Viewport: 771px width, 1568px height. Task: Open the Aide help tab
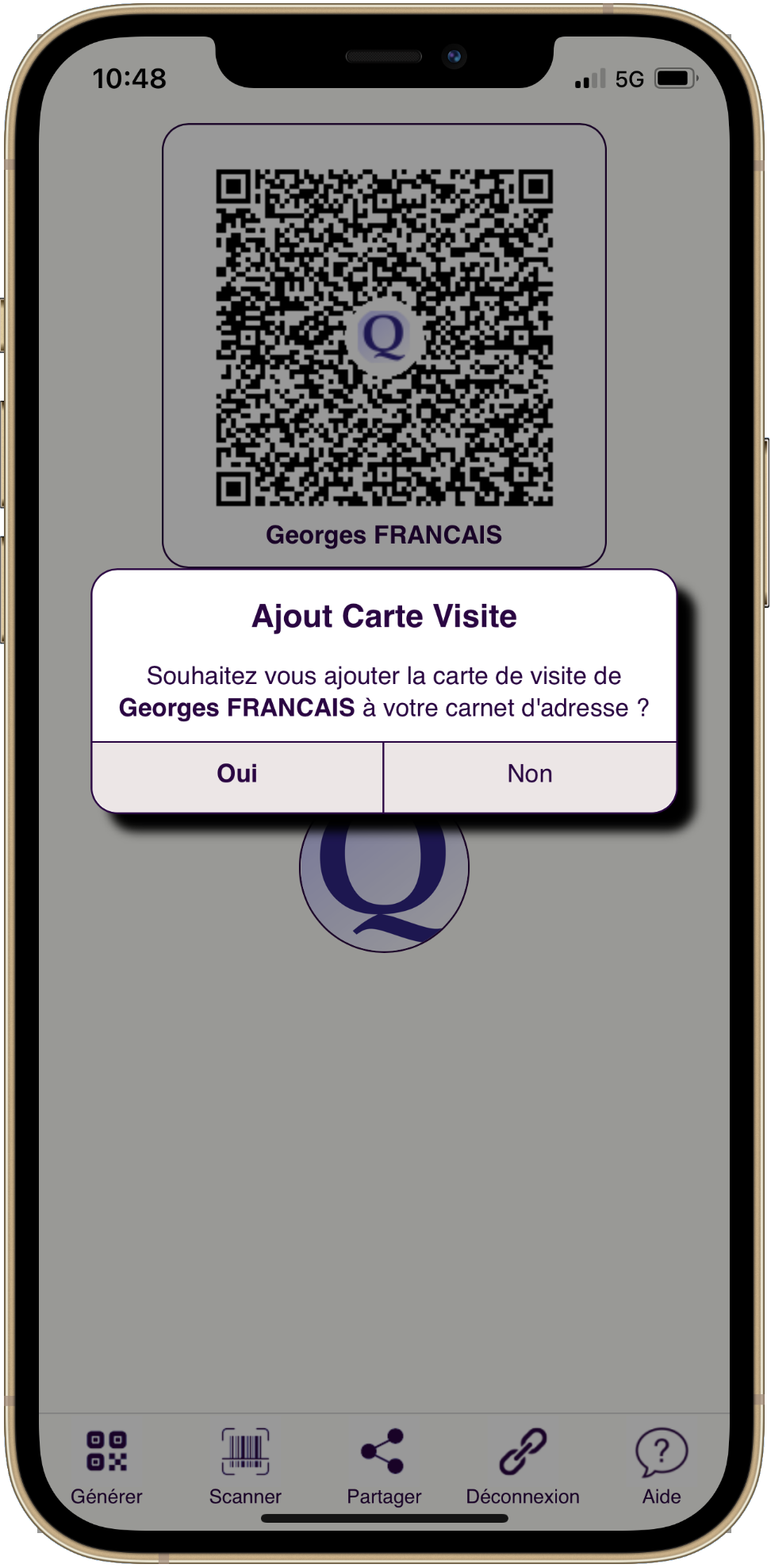pyautogui.click(x=661, y=1466)
